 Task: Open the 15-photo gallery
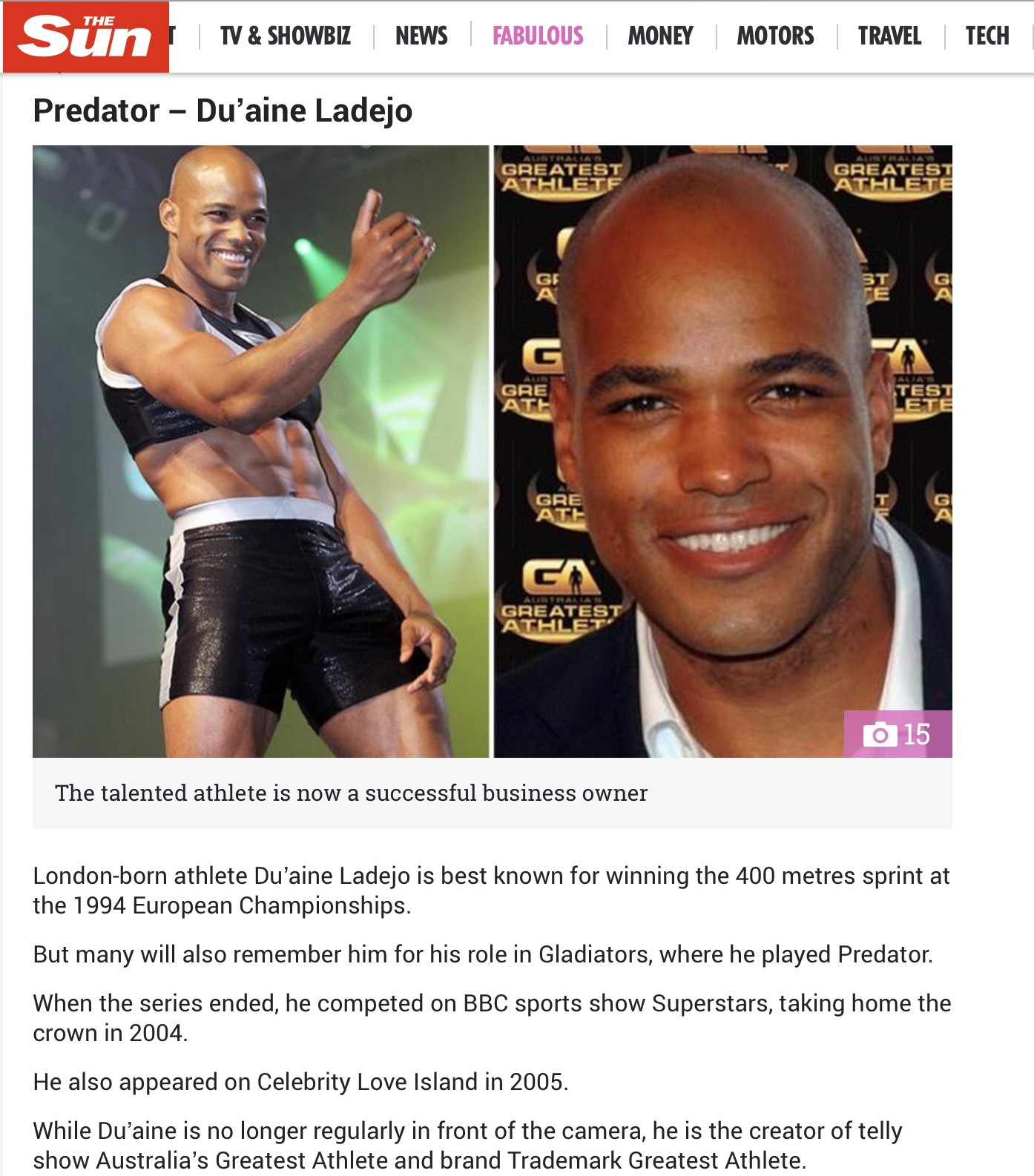tap(898, 734)
